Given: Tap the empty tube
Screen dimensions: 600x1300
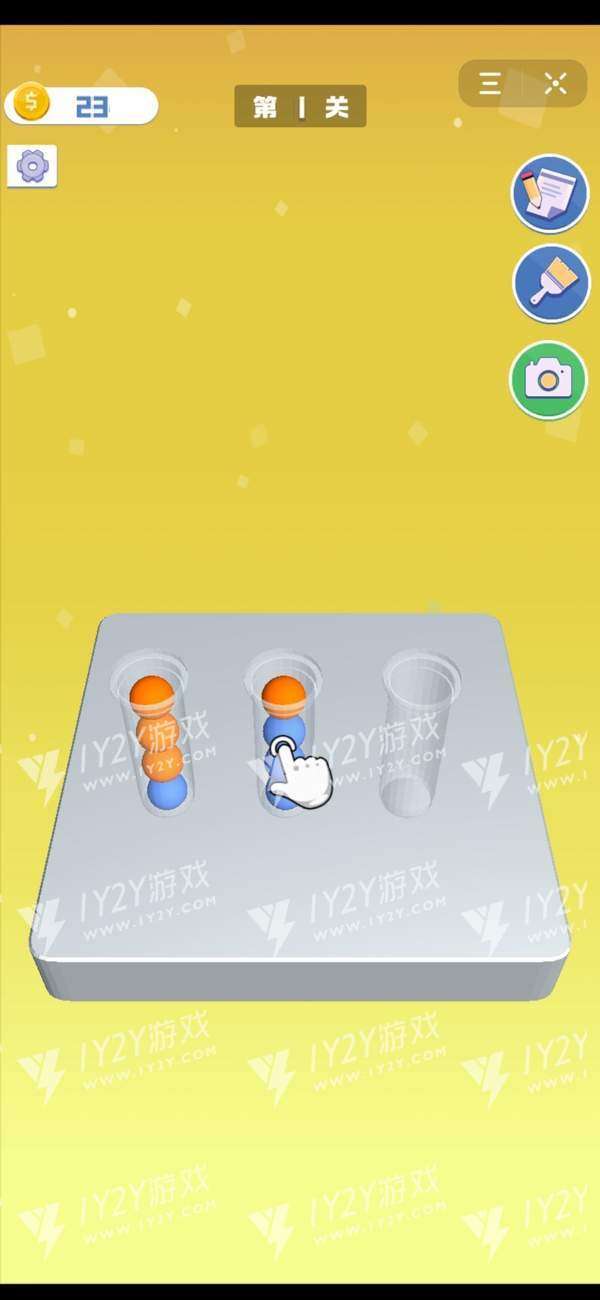Looking at the screenshot, I should (420, 735).
